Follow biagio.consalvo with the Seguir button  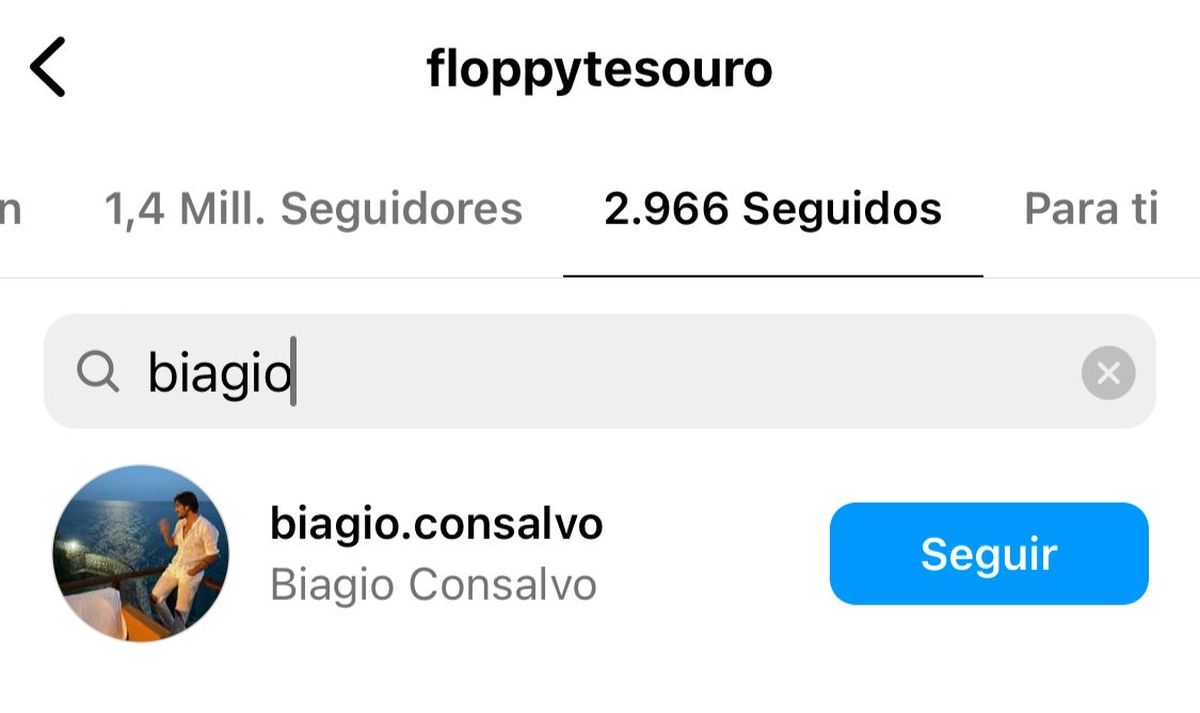tap(988, 553)
